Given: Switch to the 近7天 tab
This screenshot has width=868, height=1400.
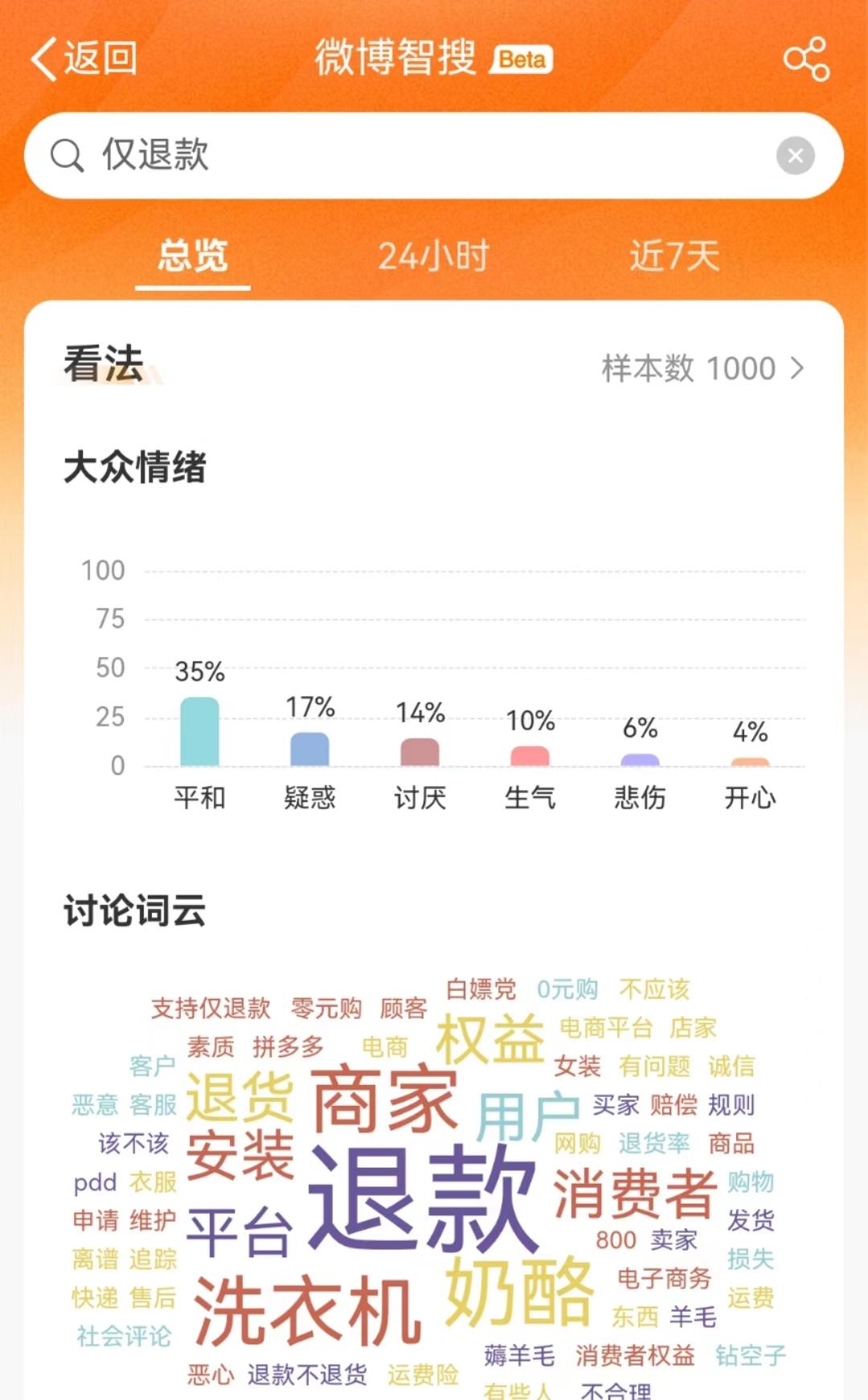Looking at the screenshot, I should pyautogui.click(x=674, y=256).
